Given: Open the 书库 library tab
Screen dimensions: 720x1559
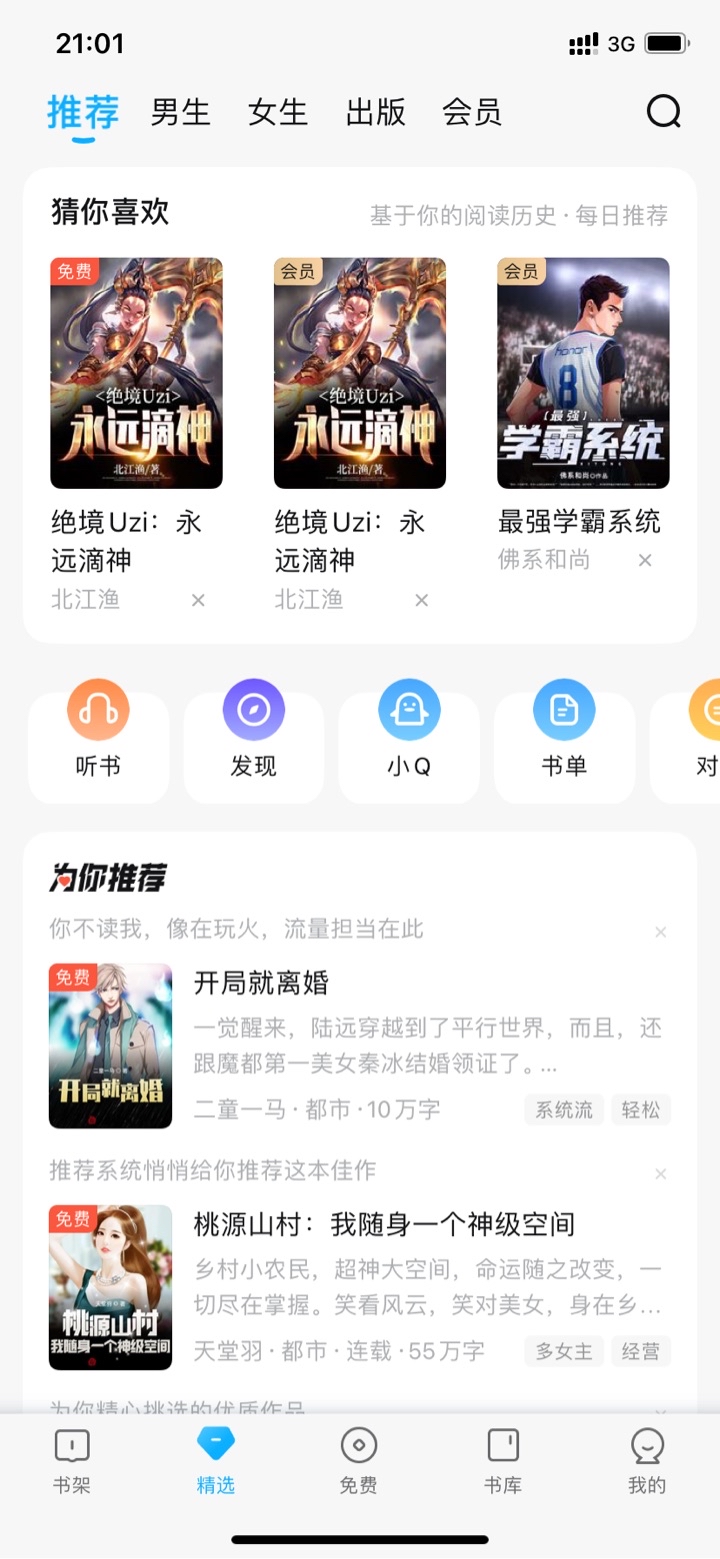Looking at the screenshot, I should (x=502, y=1460).
